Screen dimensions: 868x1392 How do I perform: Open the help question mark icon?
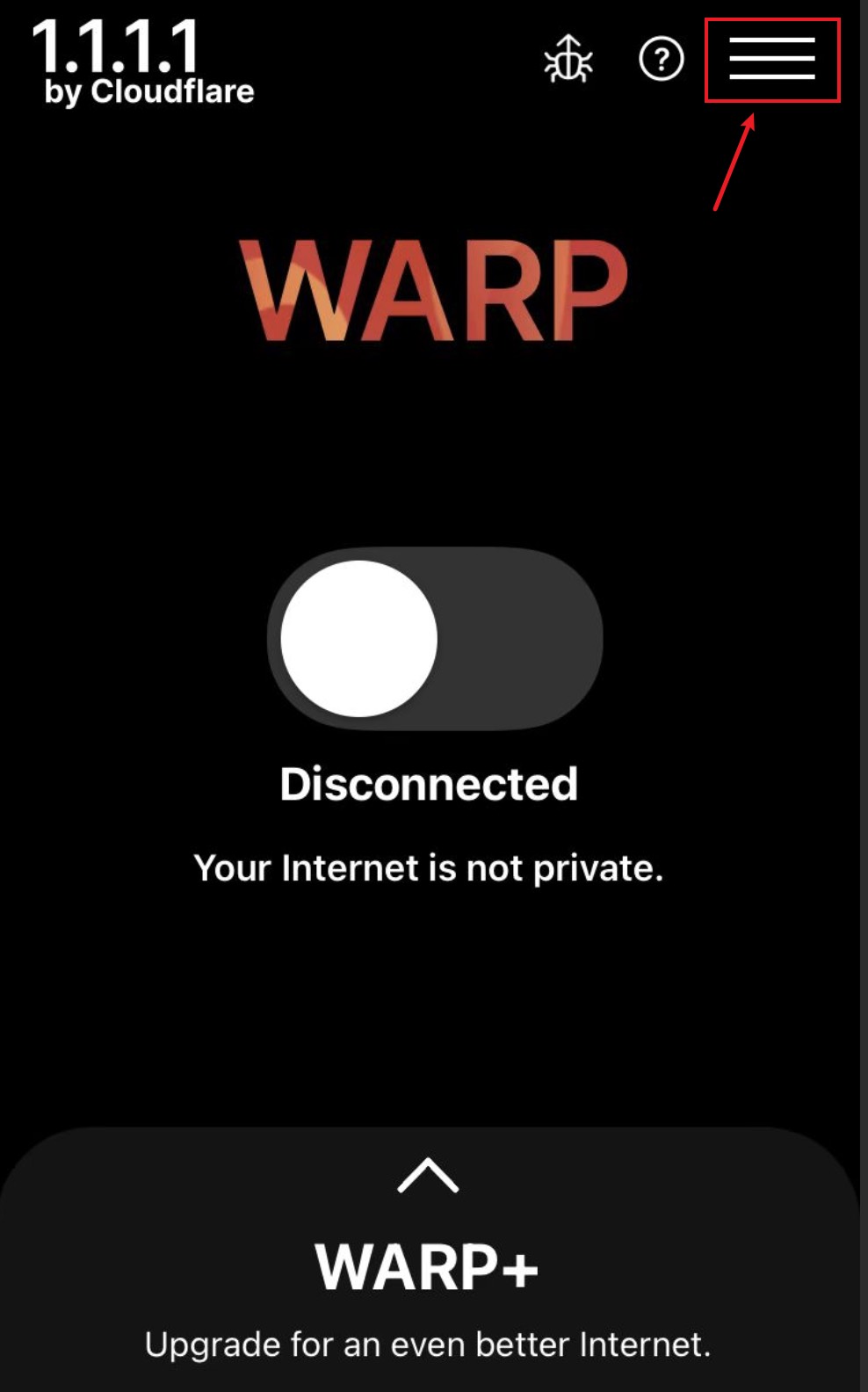coord(661,60)
